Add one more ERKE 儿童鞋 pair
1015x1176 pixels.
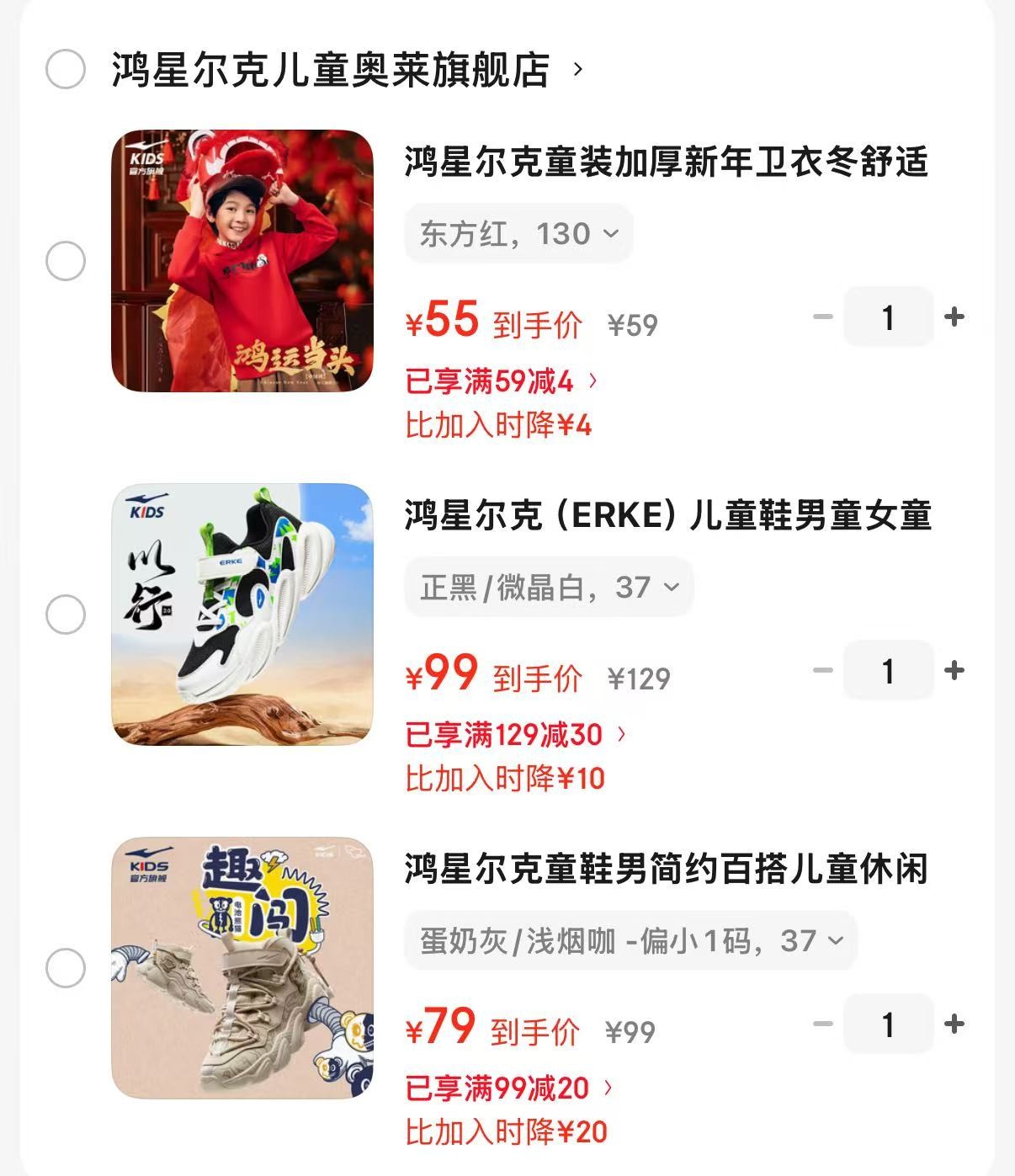pos(954,671)
